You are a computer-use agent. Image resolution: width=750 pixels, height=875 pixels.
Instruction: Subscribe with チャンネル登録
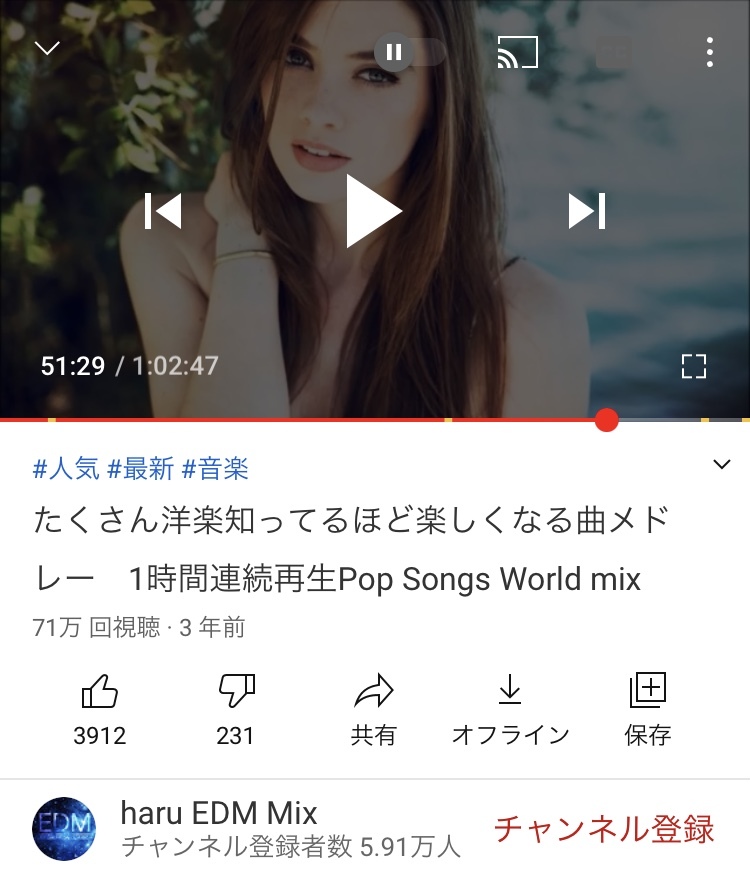[604, 828]
